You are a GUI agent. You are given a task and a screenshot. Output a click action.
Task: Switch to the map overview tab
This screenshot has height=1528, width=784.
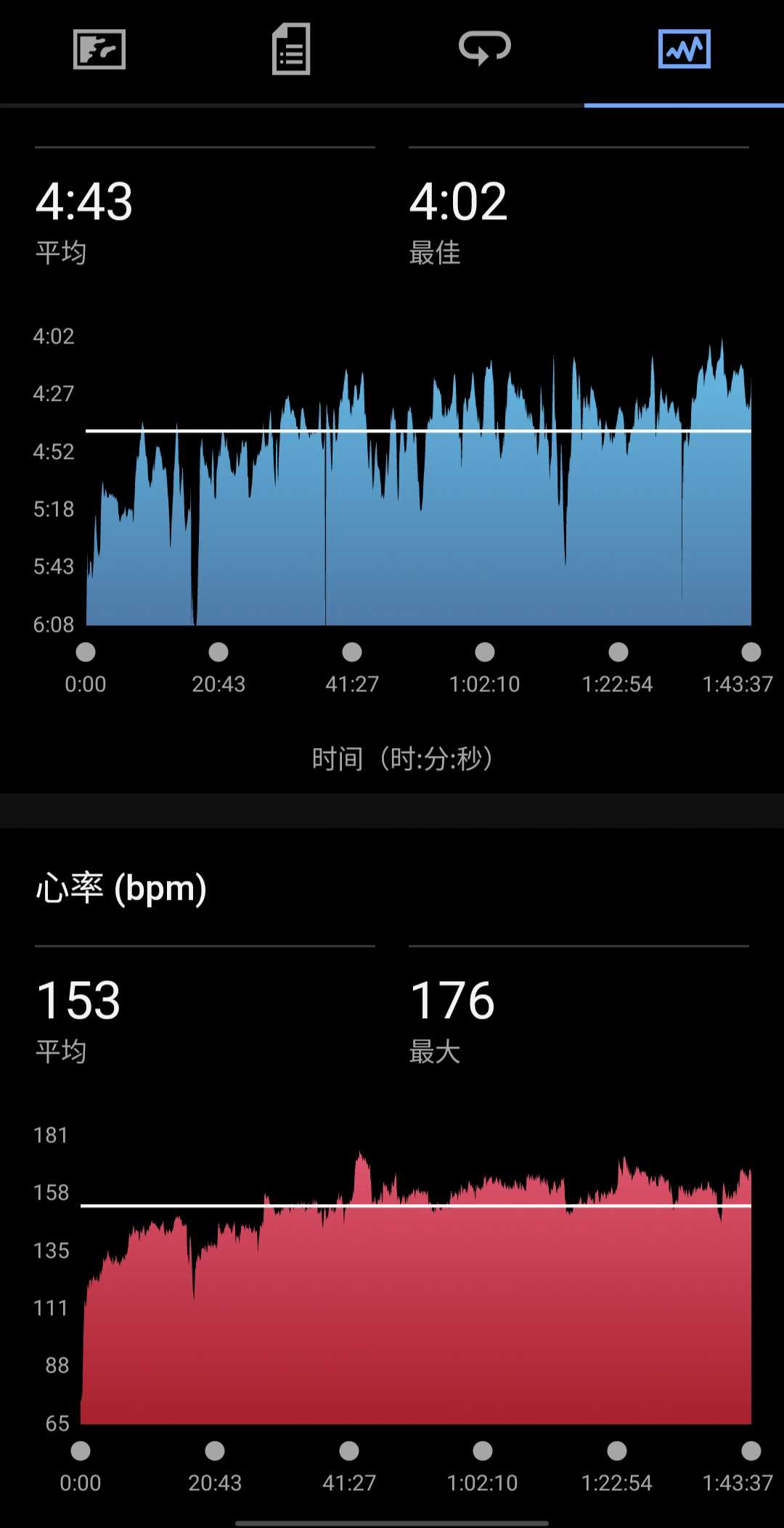99,49
